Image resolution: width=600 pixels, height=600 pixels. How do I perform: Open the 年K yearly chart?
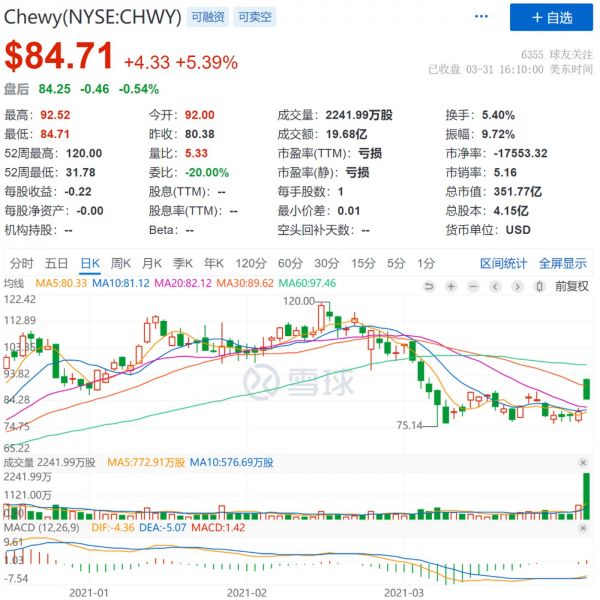(214, 263)
